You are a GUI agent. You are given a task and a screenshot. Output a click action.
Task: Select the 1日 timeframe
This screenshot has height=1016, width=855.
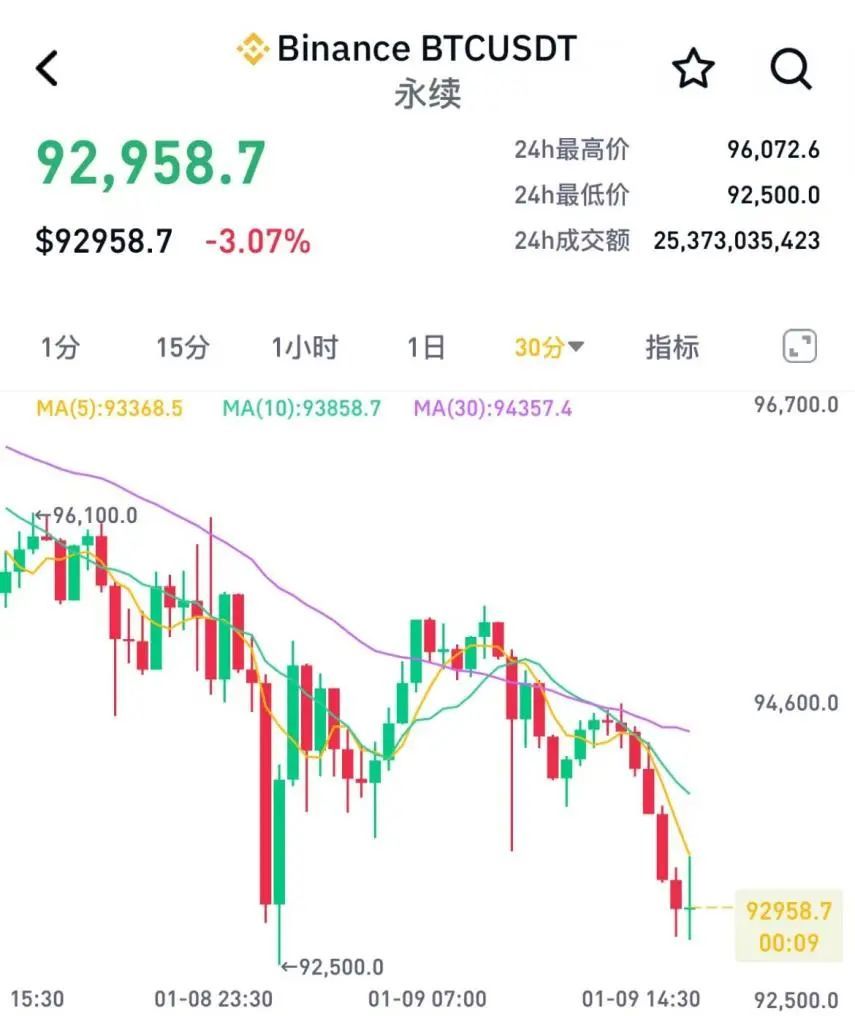click(426, 348)
